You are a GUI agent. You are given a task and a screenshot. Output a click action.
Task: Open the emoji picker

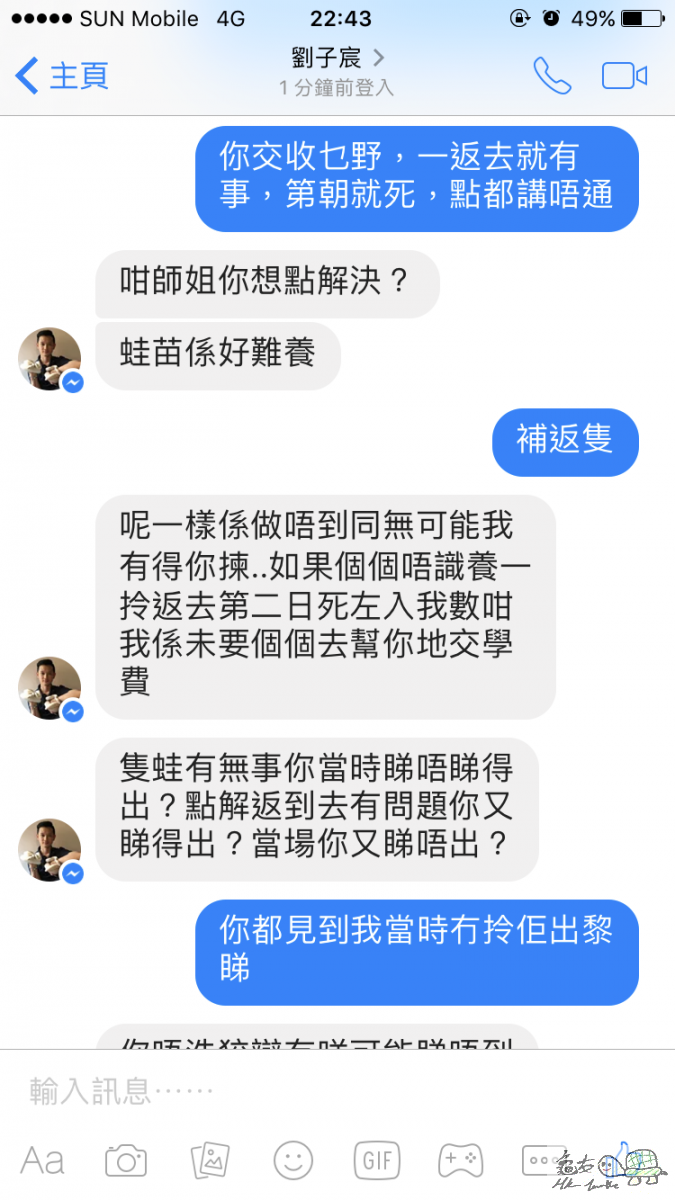tap(293, 1160)
